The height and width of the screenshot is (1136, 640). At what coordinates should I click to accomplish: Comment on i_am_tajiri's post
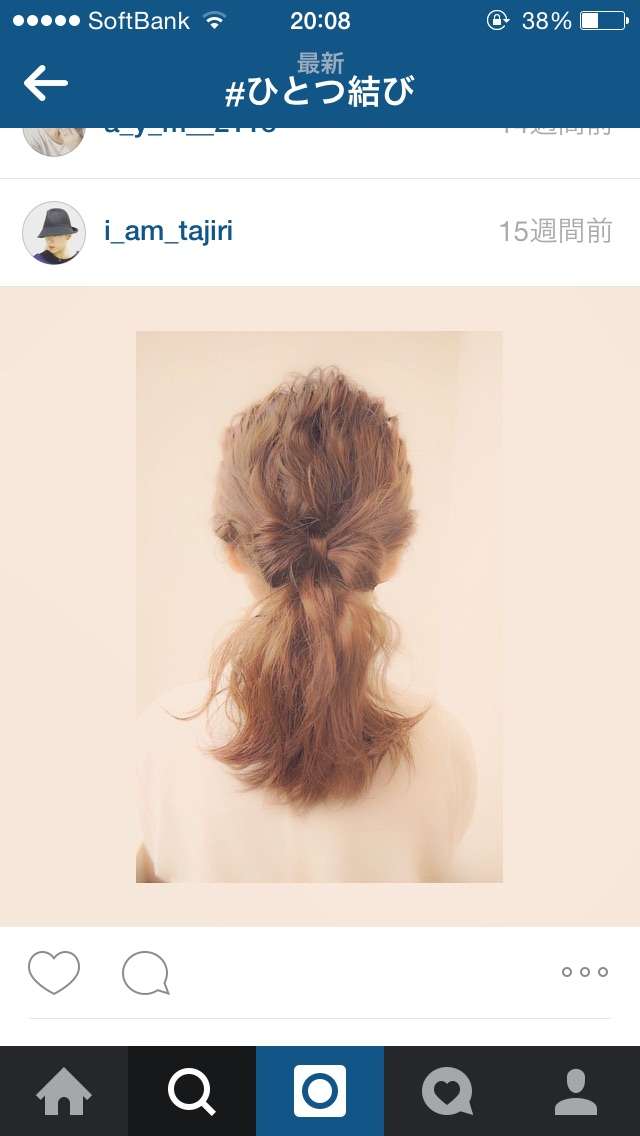click(x=146, y=972)
